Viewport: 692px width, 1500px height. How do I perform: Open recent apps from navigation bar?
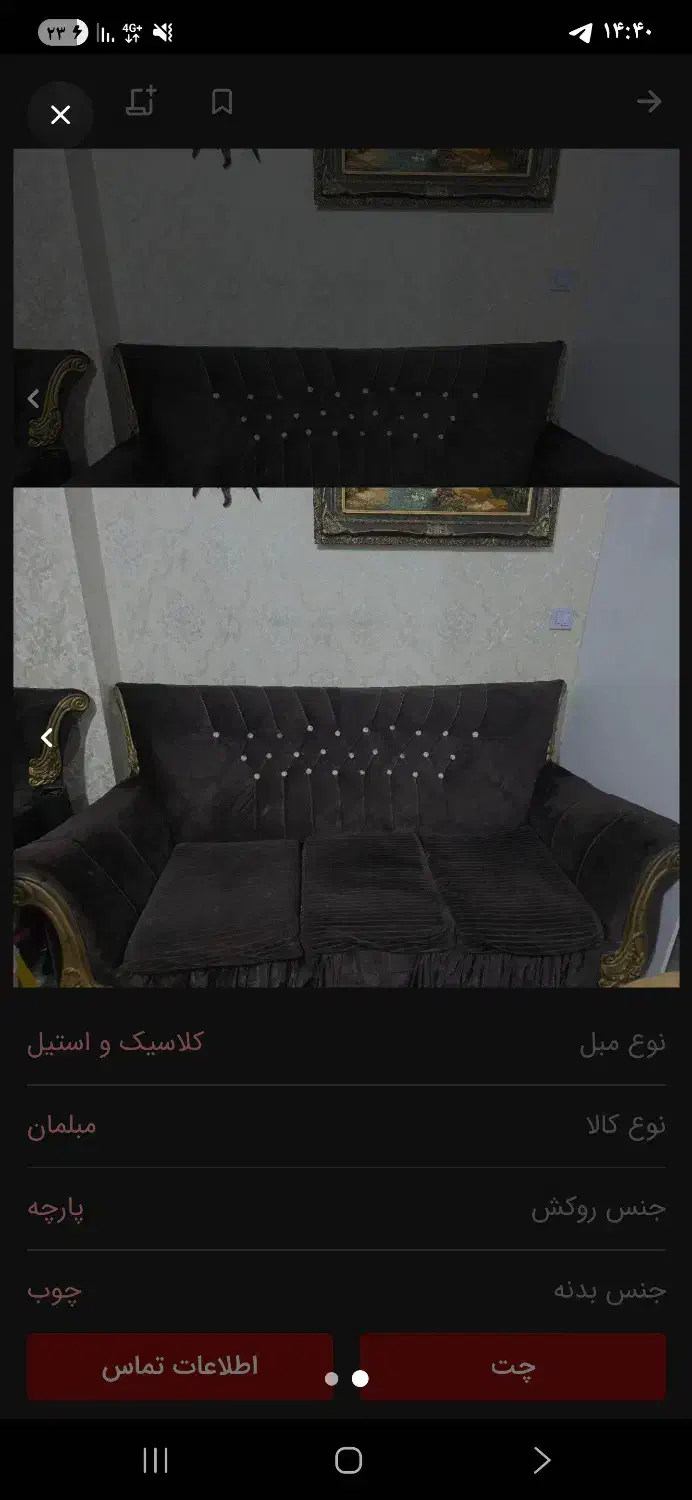(x=155, y=1460)
